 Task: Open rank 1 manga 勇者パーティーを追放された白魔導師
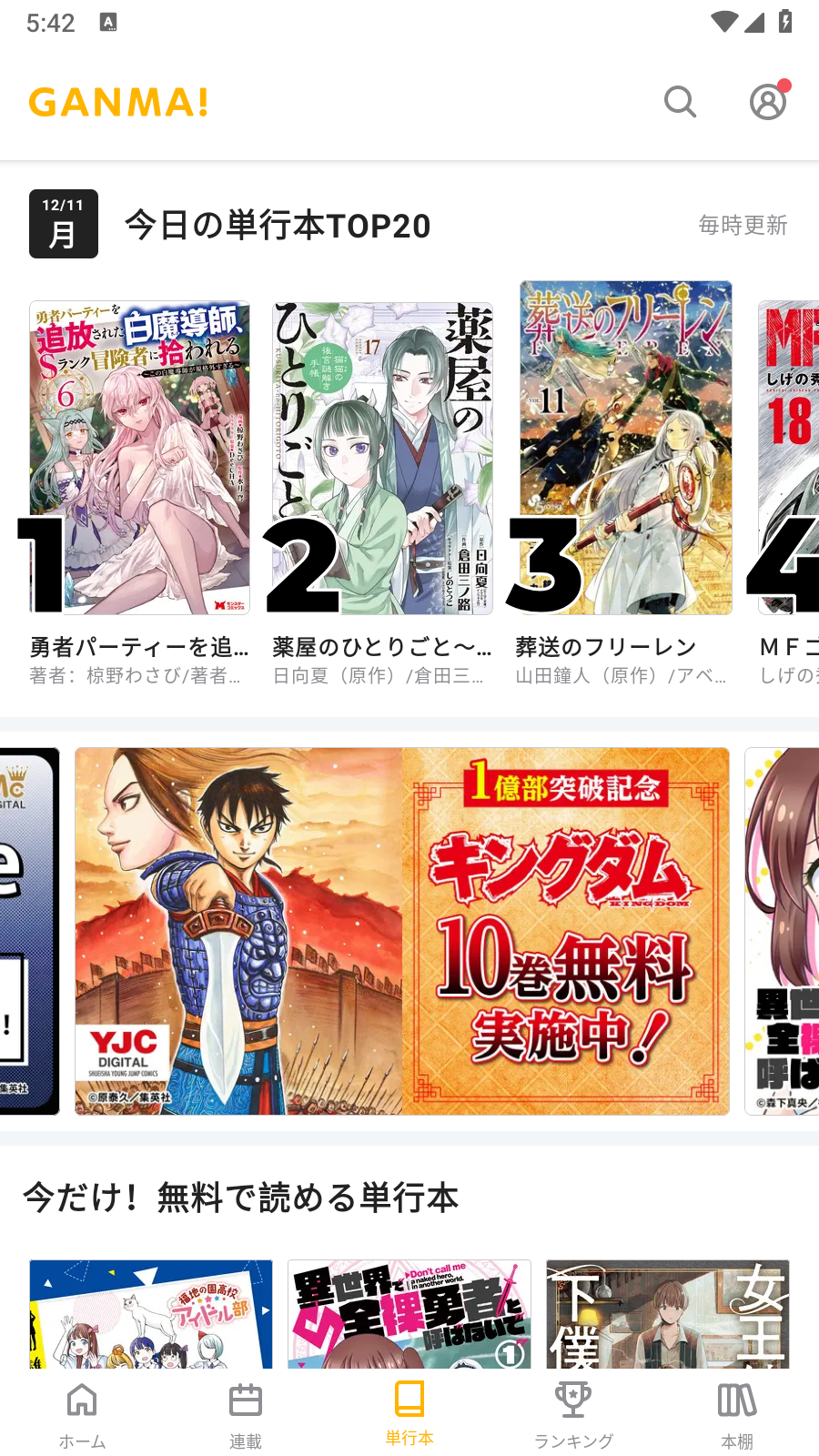(x=139, y=459)
